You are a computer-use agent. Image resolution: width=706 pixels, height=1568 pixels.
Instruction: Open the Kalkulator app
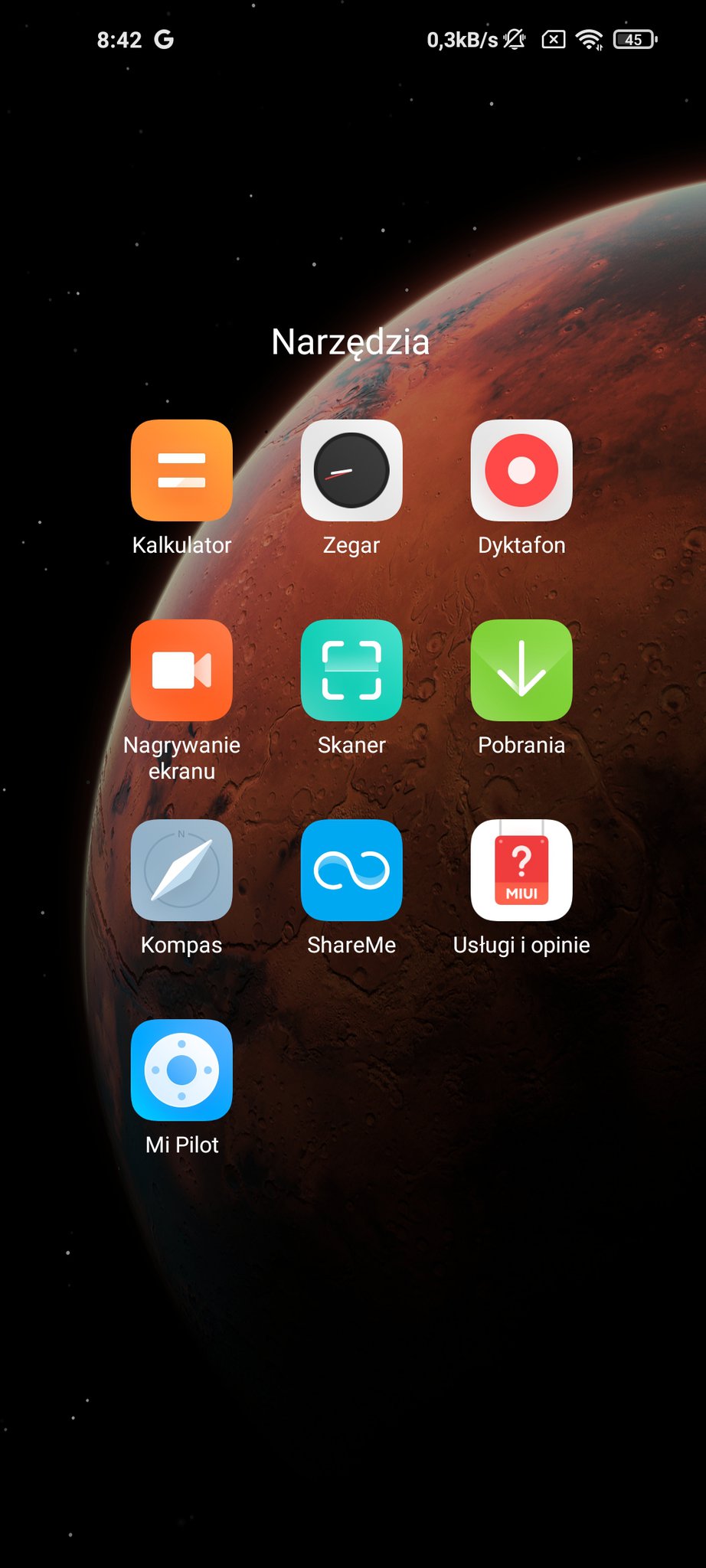pyautogui.click(x=181, y=470)
